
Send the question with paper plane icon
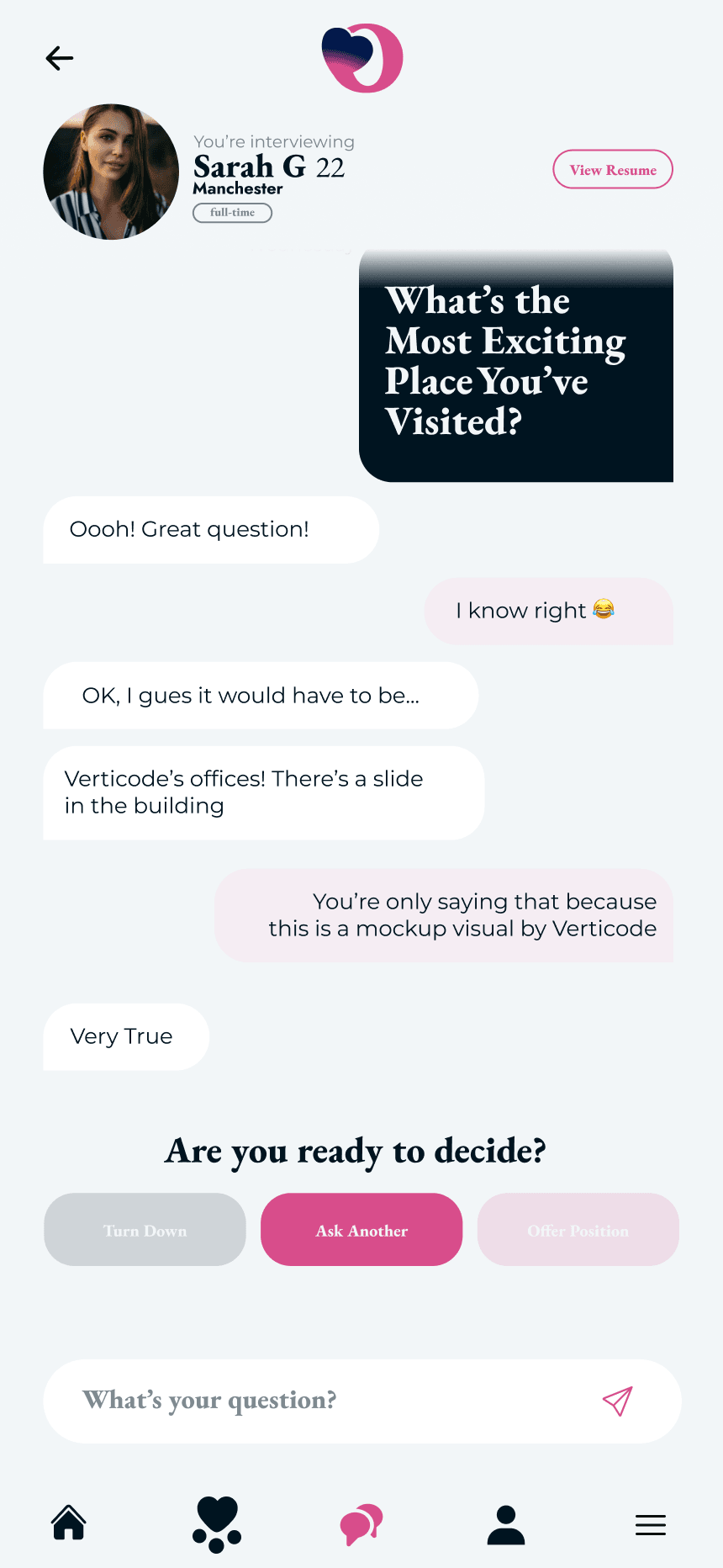click(x=617, y=1401)
